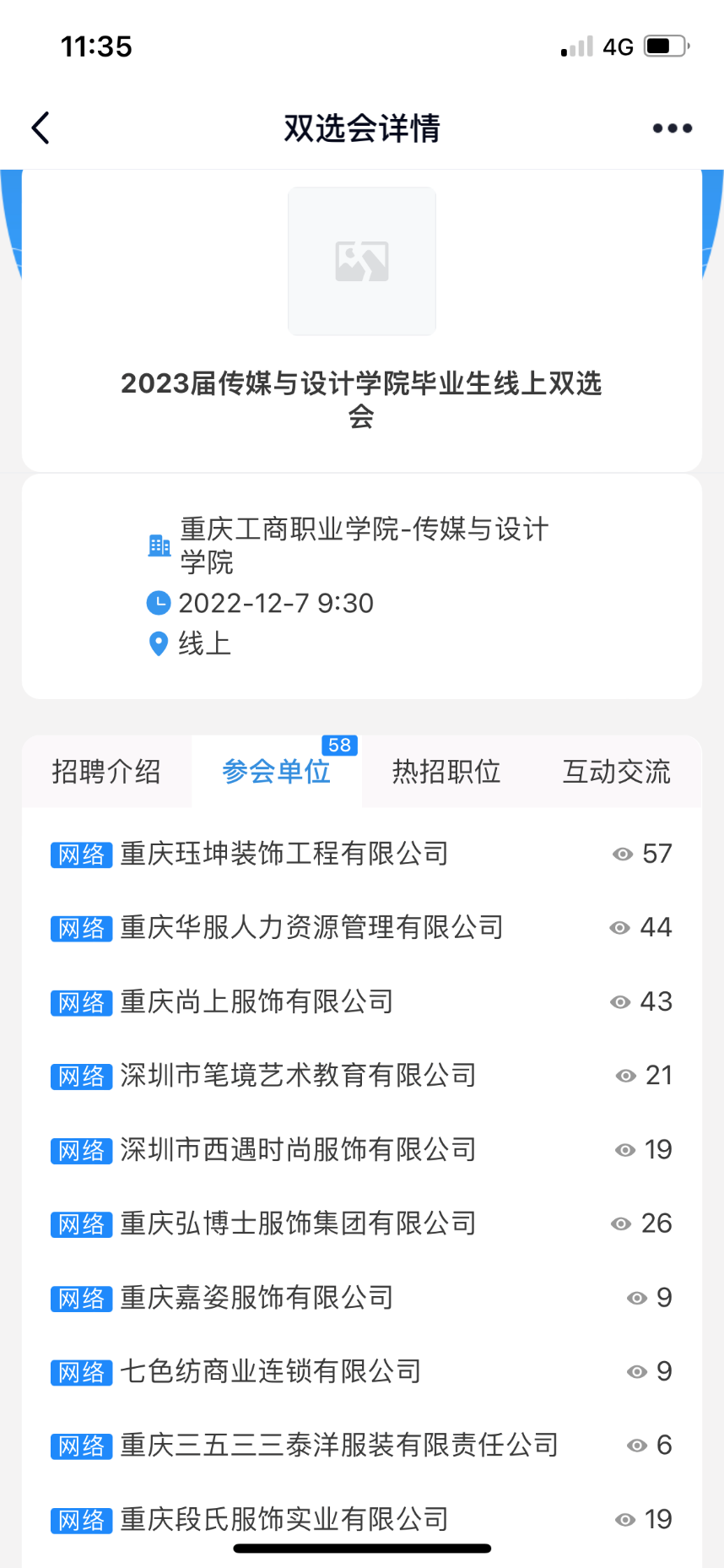Open 重庆珏坤装饰工程有限公司 company entry
The width and height of the screenshot is (724, 1568).
coord(284,854)
